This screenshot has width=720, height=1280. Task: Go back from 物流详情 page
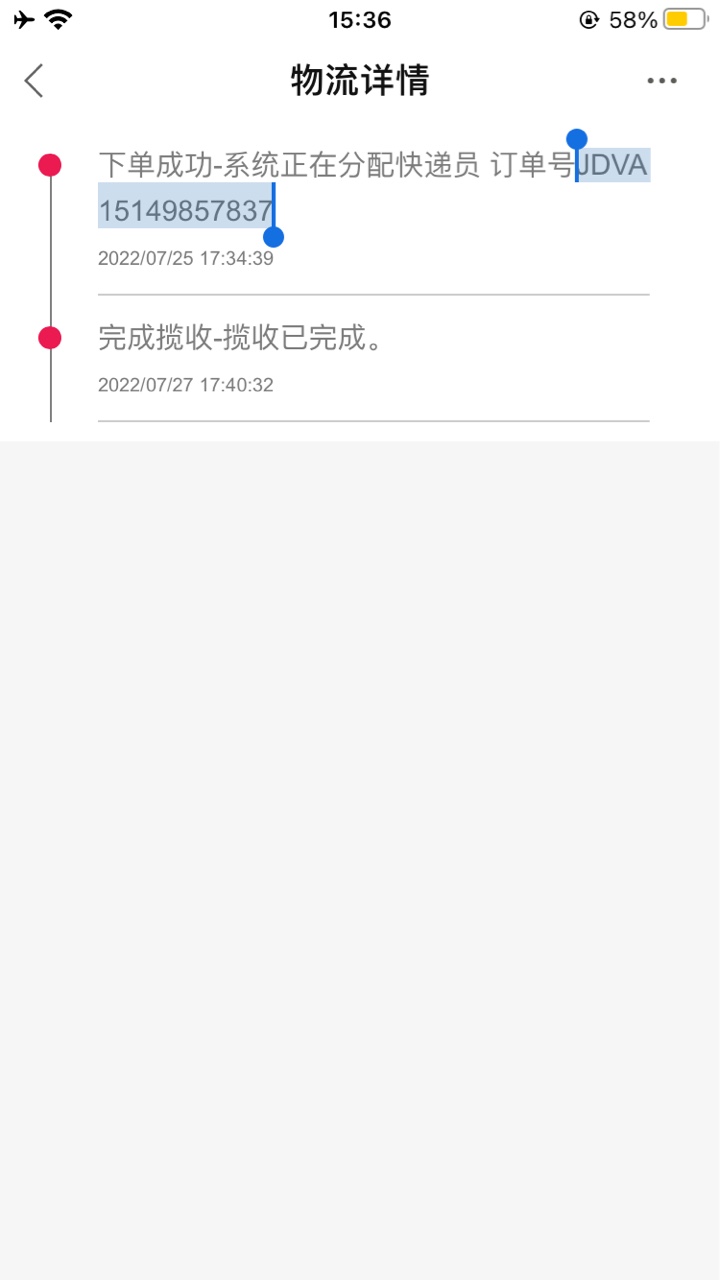click(35, 81)
